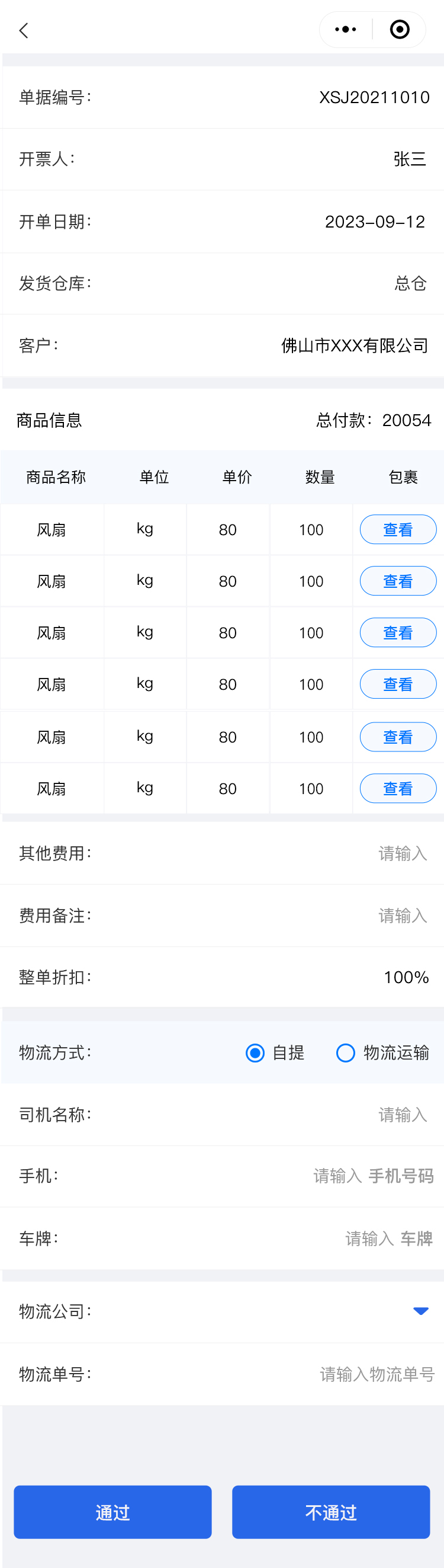Expand the 物流公司 dropdown
Image resolution: width=444 pixels, height=1568 pixels.
pyautogui.click(x=420, y=1311)
